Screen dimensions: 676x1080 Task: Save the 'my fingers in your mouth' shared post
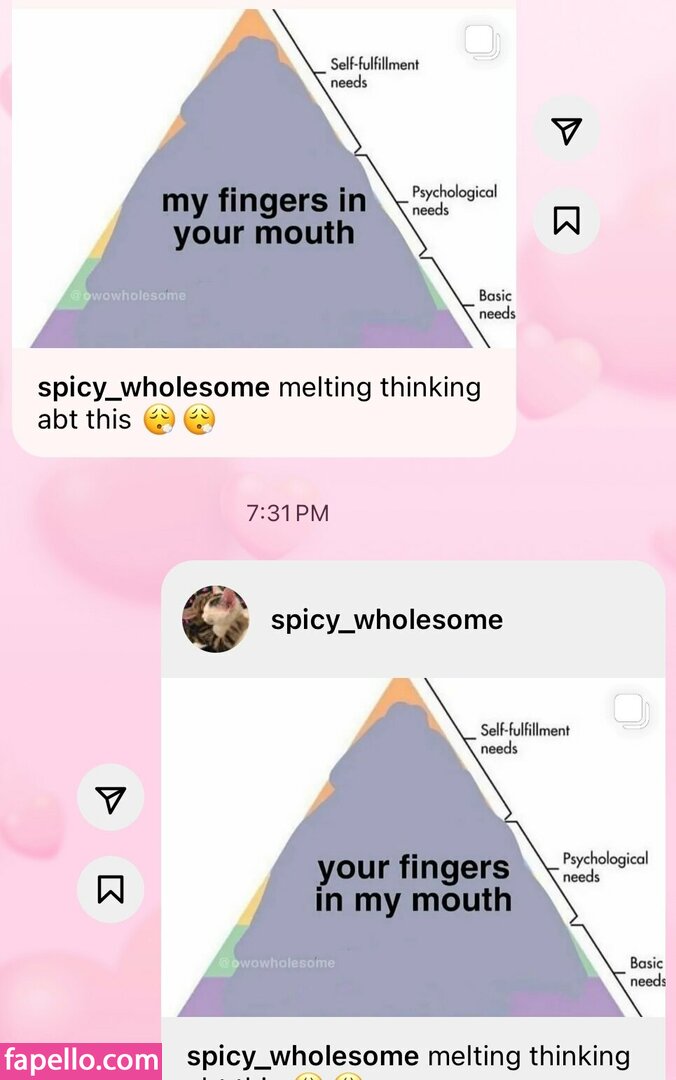pyautogui.click(x=566, y=220)
